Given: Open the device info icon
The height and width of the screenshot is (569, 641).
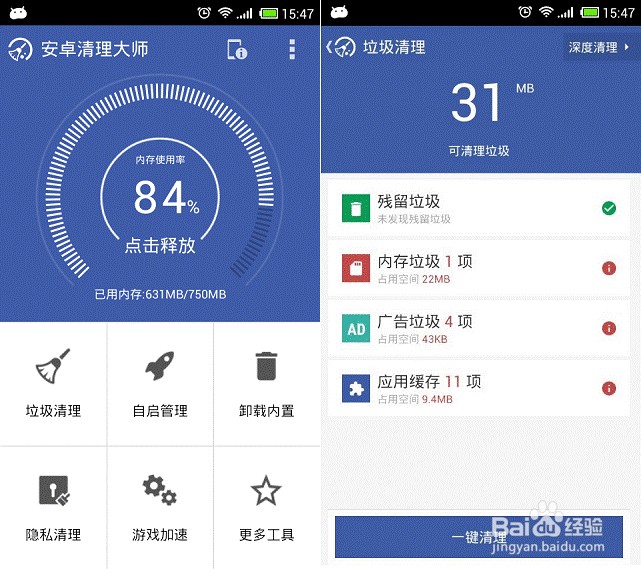Looking at the screenshot, I should tap(237, 50).
